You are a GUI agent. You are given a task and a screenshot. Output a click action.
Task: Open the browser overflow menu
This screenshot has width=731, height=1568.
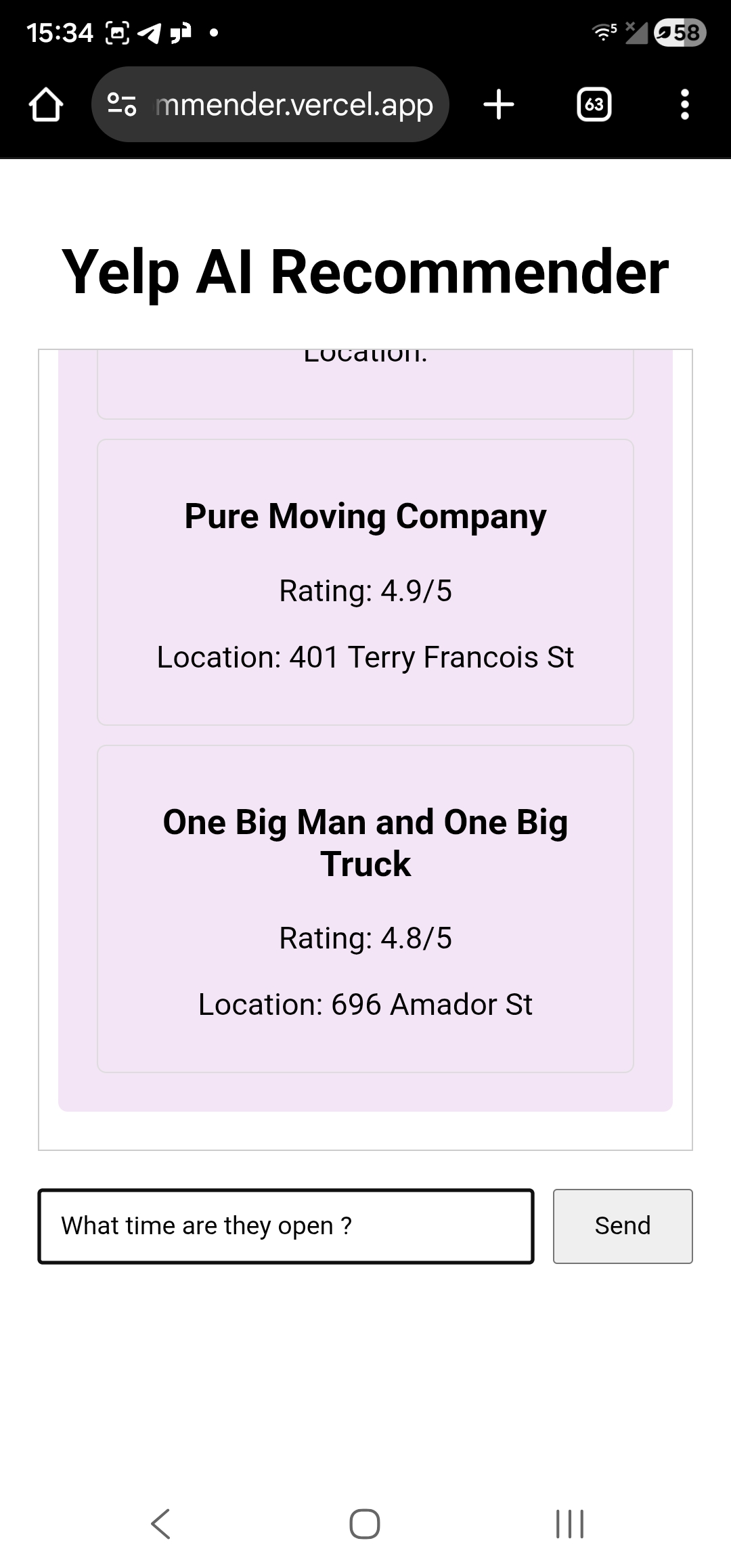(684, 105)
